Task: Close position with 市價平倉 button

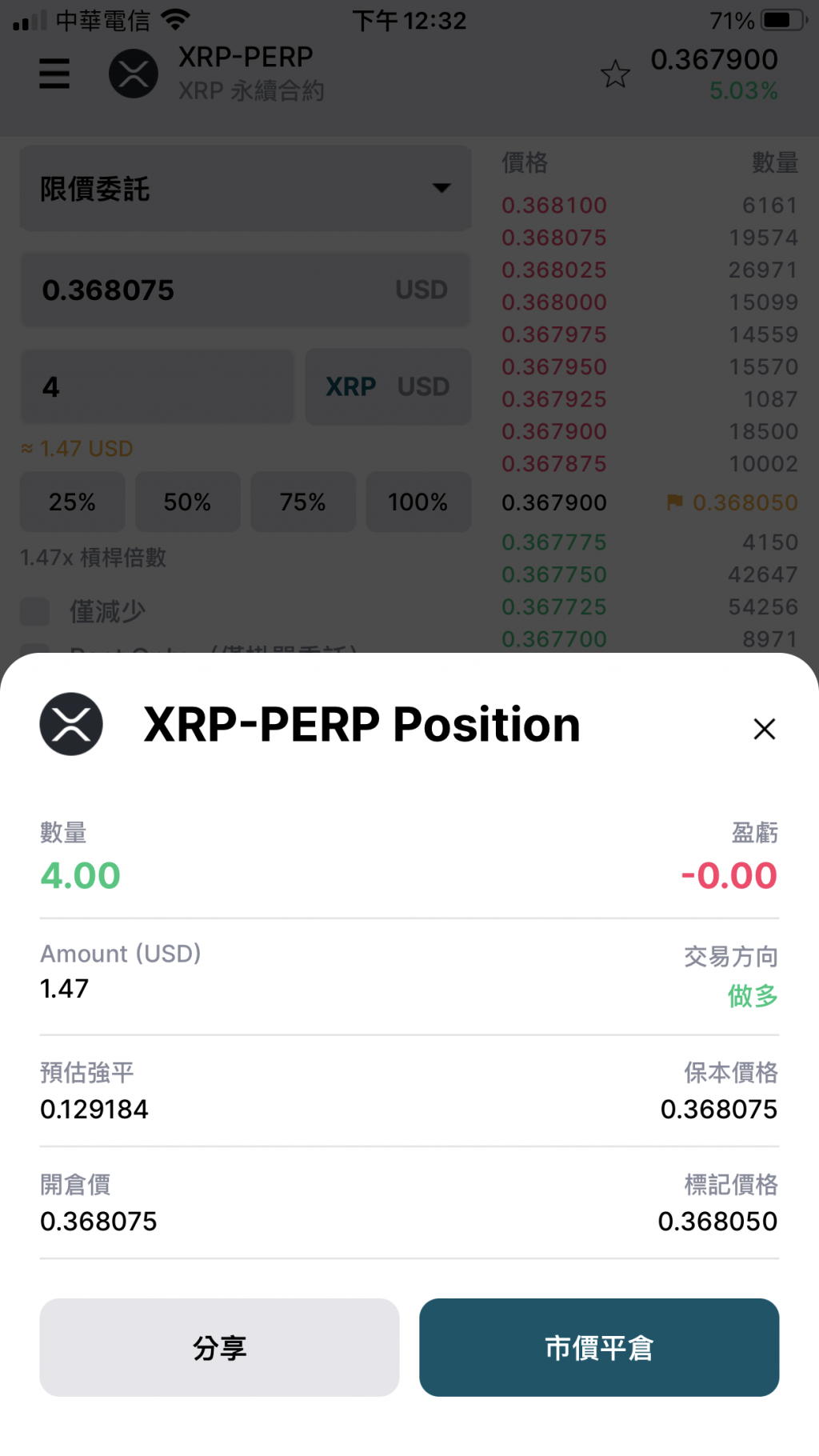Action: [598, 1348]
